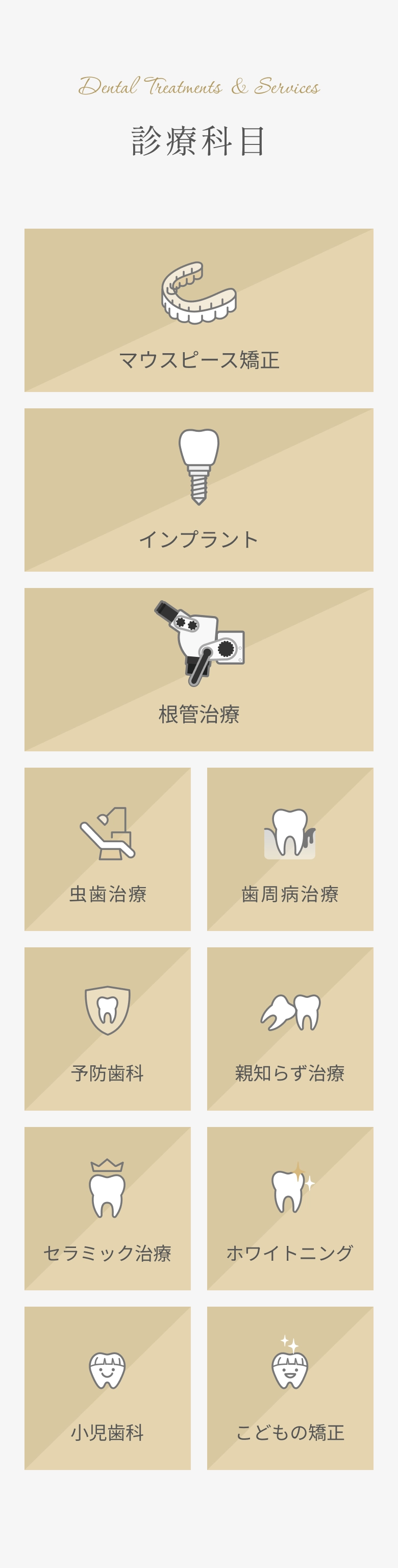398x1568 pixels.
Task: Open 親知らず治療 details
Action: [x=290, y=1028]
